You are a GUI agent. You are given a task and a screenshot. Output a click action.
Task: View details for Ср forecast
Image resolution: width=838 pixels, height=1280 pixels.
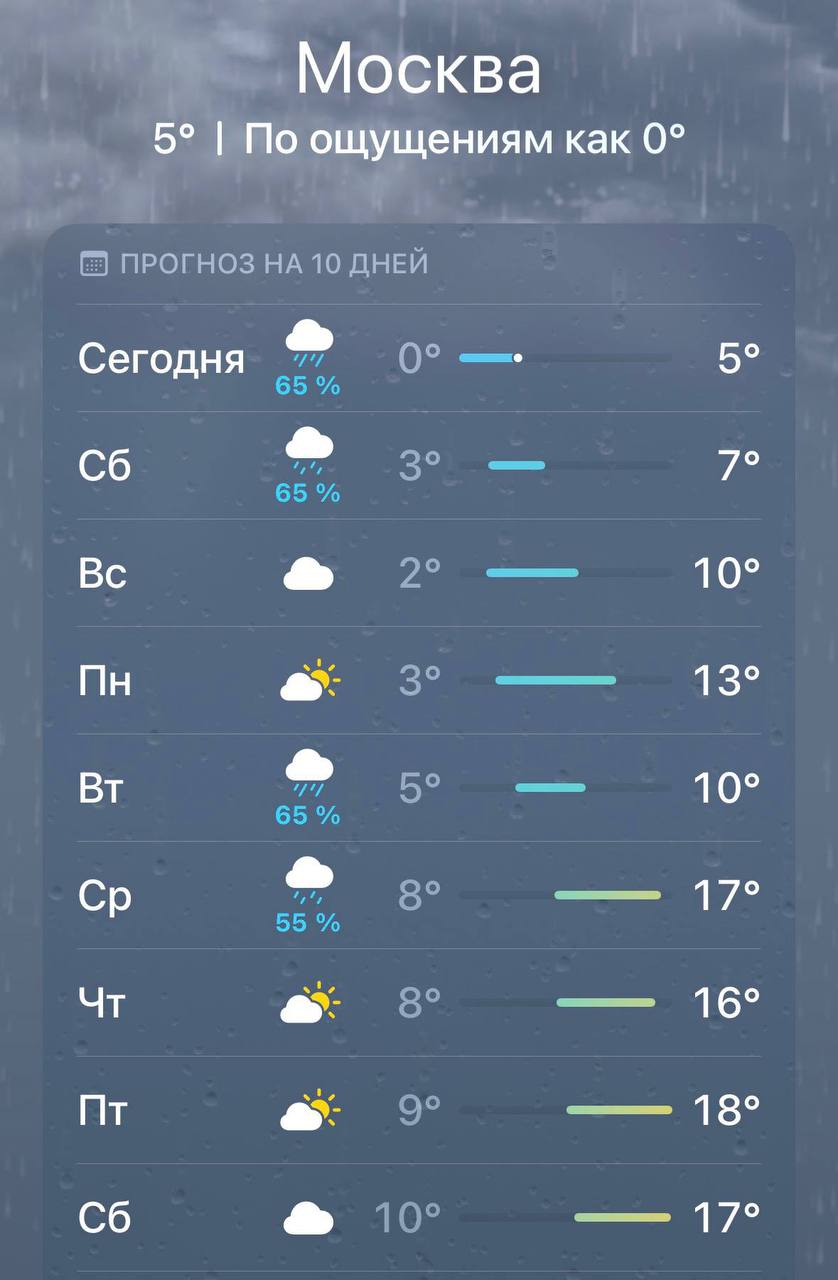pos(418,896)
